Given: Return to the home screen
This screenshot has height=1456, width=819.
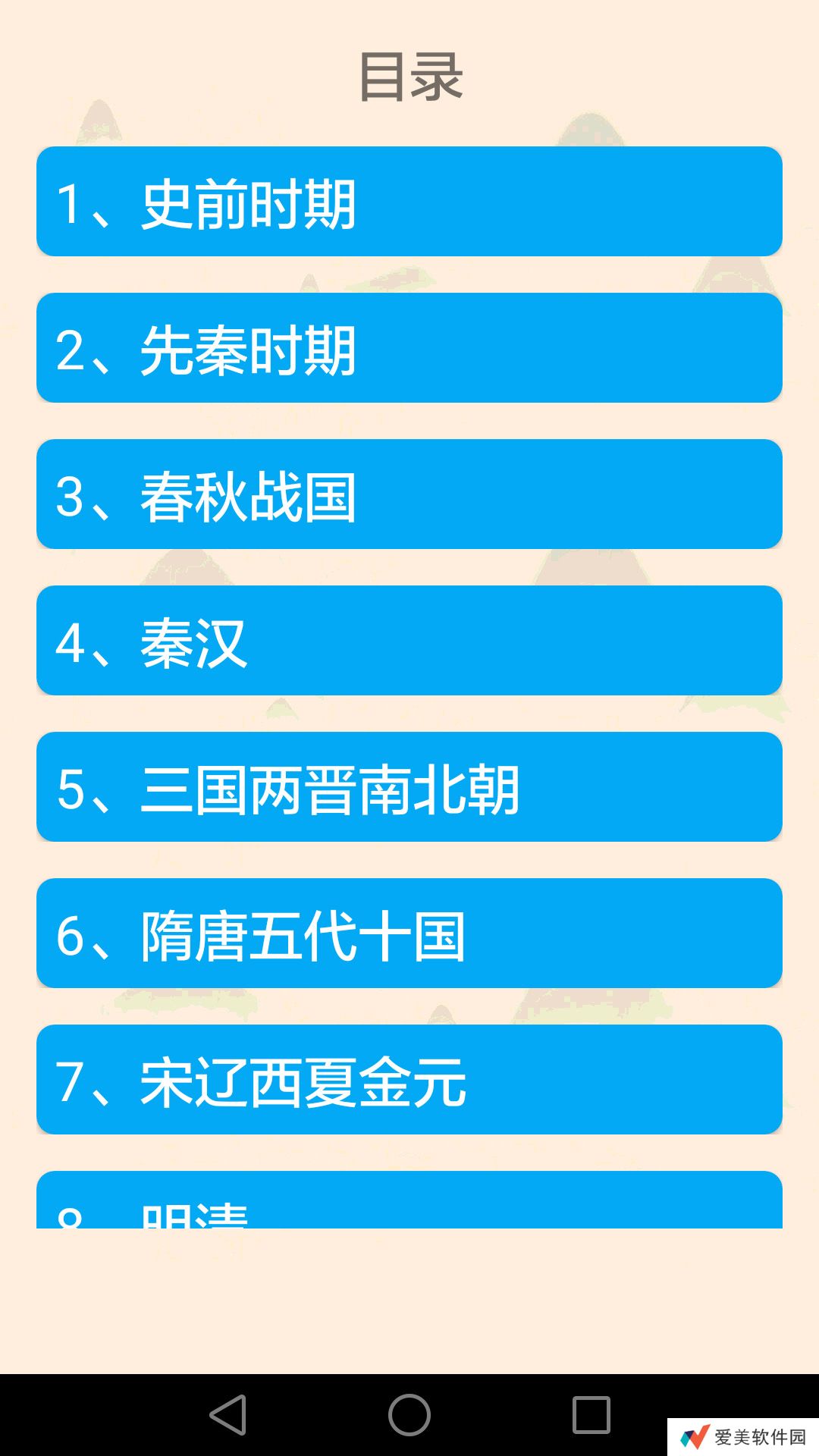Looking at the screenshot, I should pyautogui.click(x=409, y=1415).
